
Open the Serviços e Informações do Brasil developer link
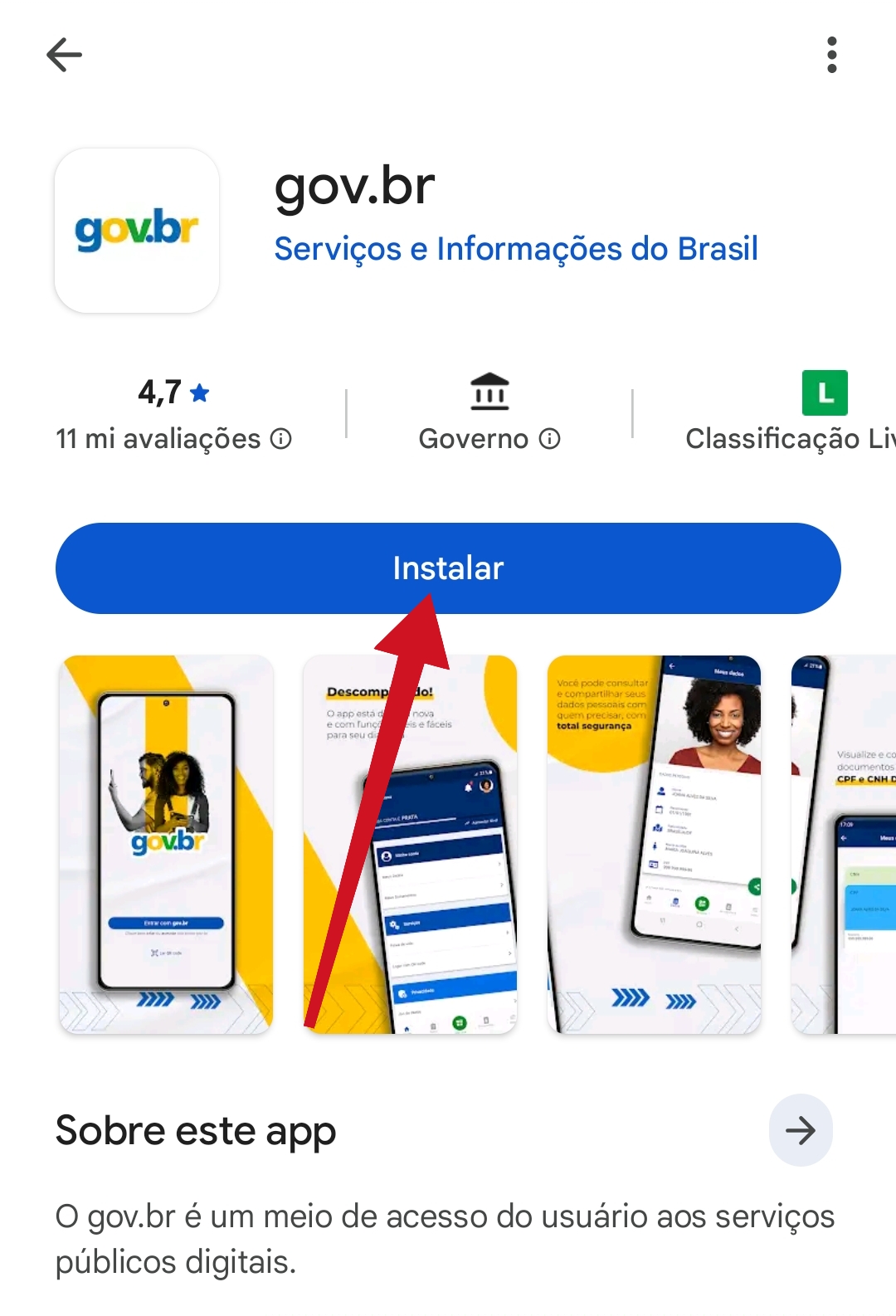[x=516, y=248]
